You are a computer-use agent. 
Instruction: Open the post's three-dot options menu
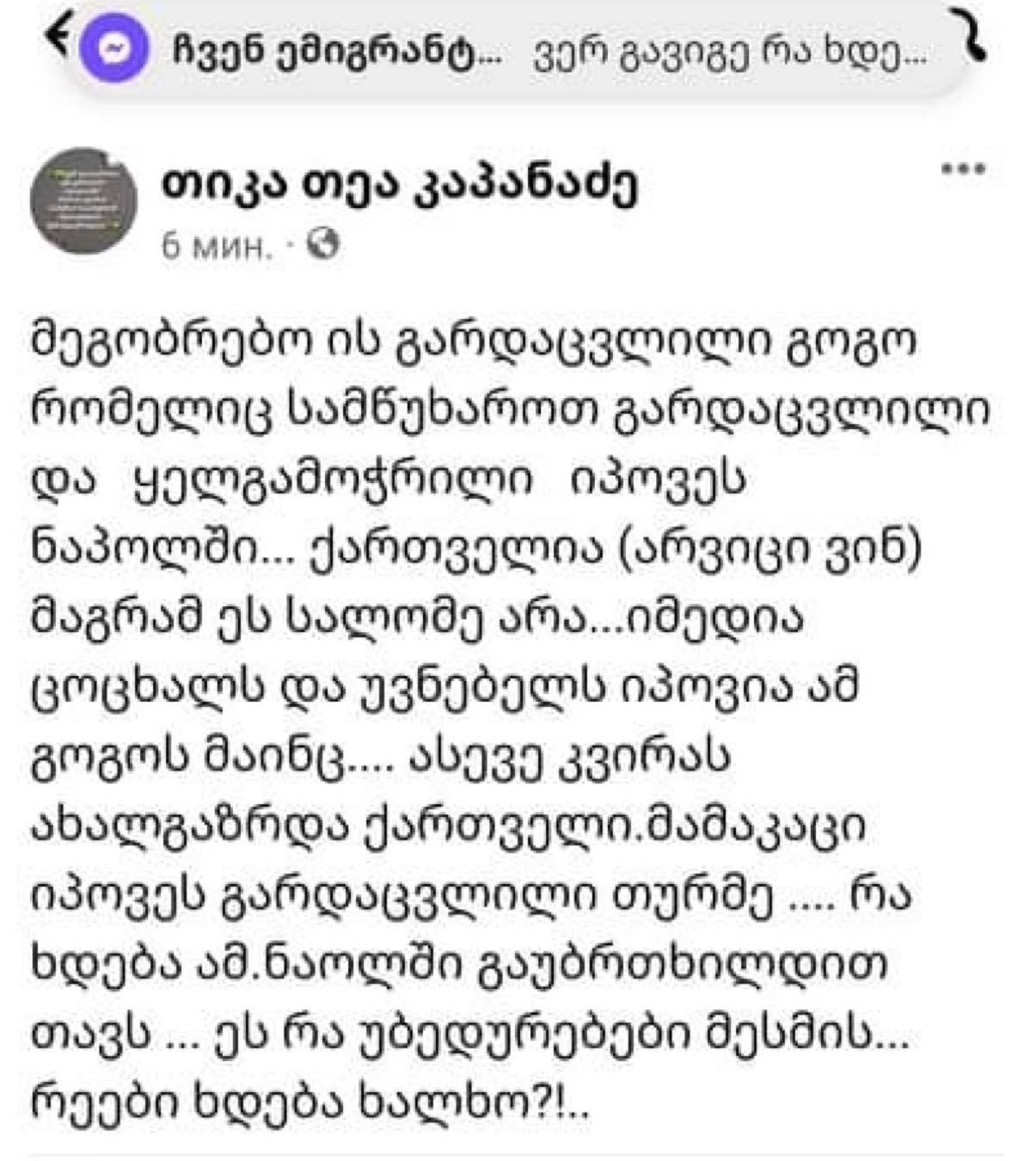[x=963, y=169]
